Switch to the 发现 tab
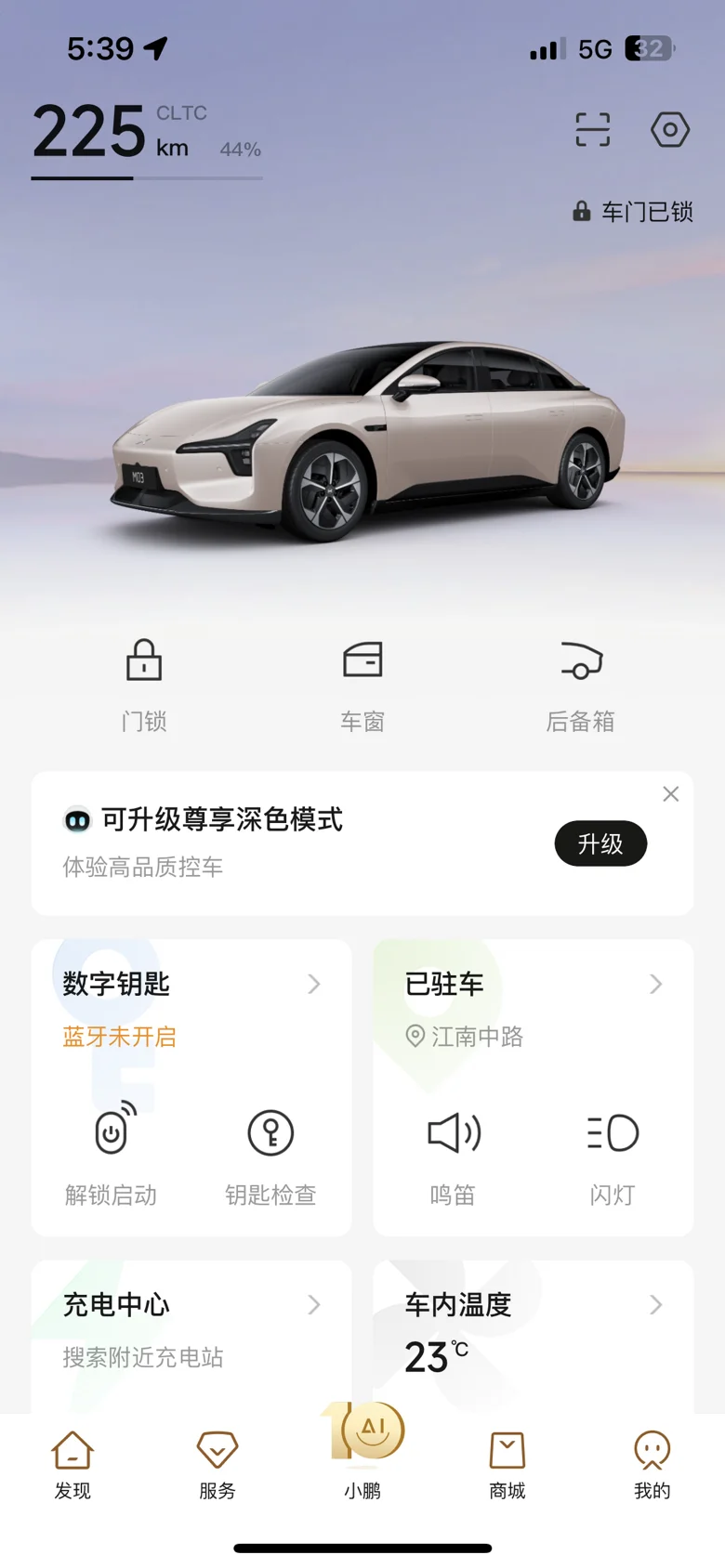Image resolution: width=725 pixels, height=1568 pixels. coord(72,1465)
